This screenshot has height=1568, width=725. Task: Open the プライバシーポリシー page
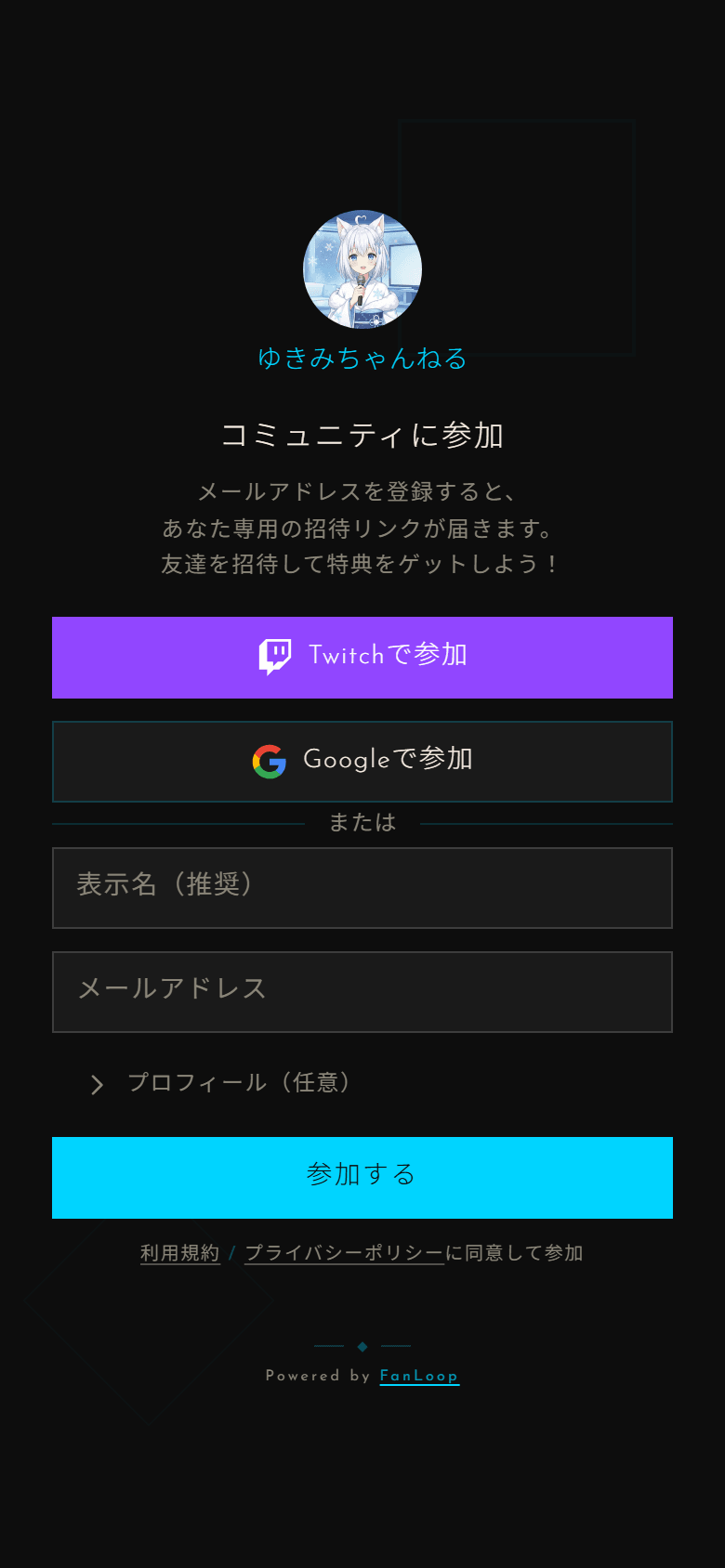343,1252
